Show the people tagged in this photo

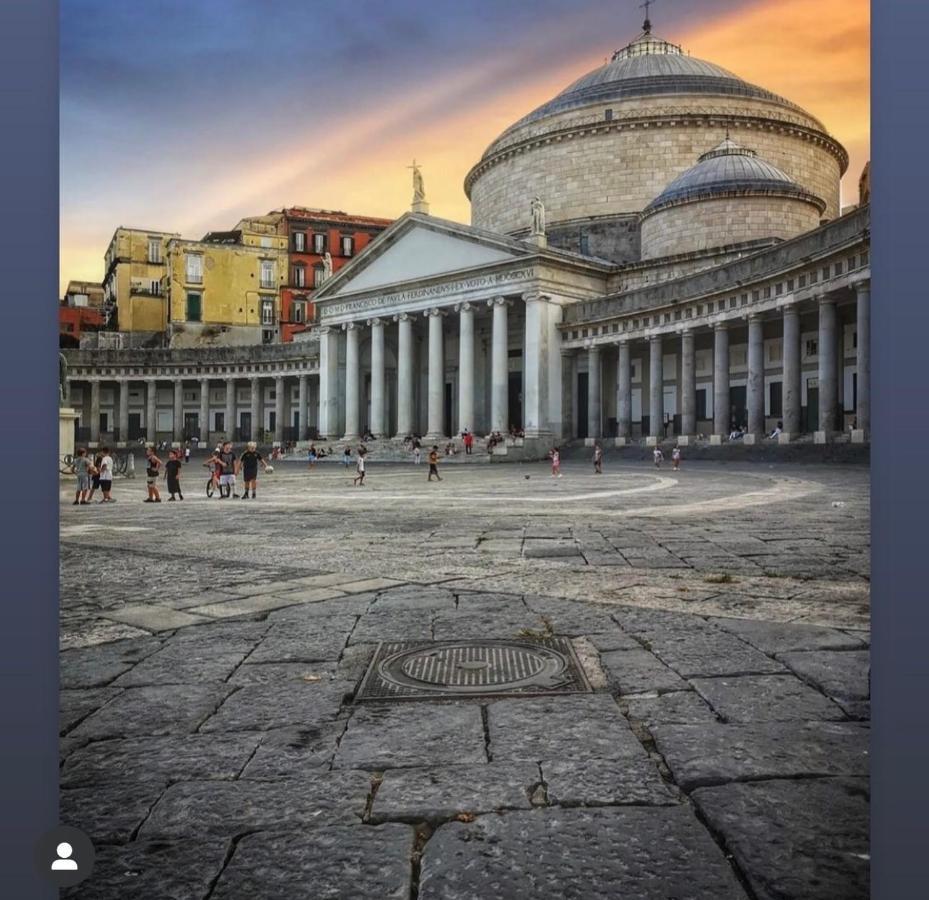coord(65,856)
